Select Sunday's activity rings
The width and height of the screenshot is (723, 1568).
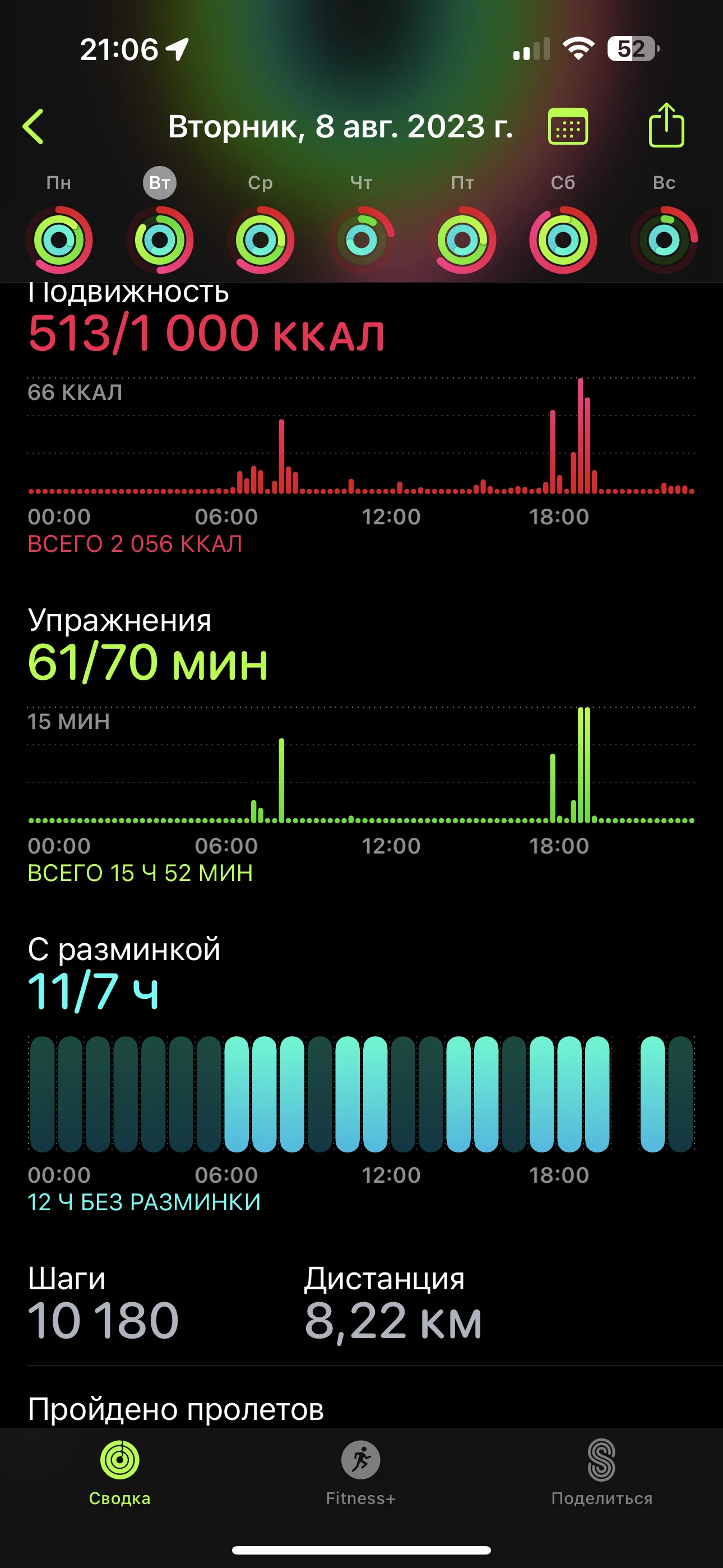[x=664, y=239]
